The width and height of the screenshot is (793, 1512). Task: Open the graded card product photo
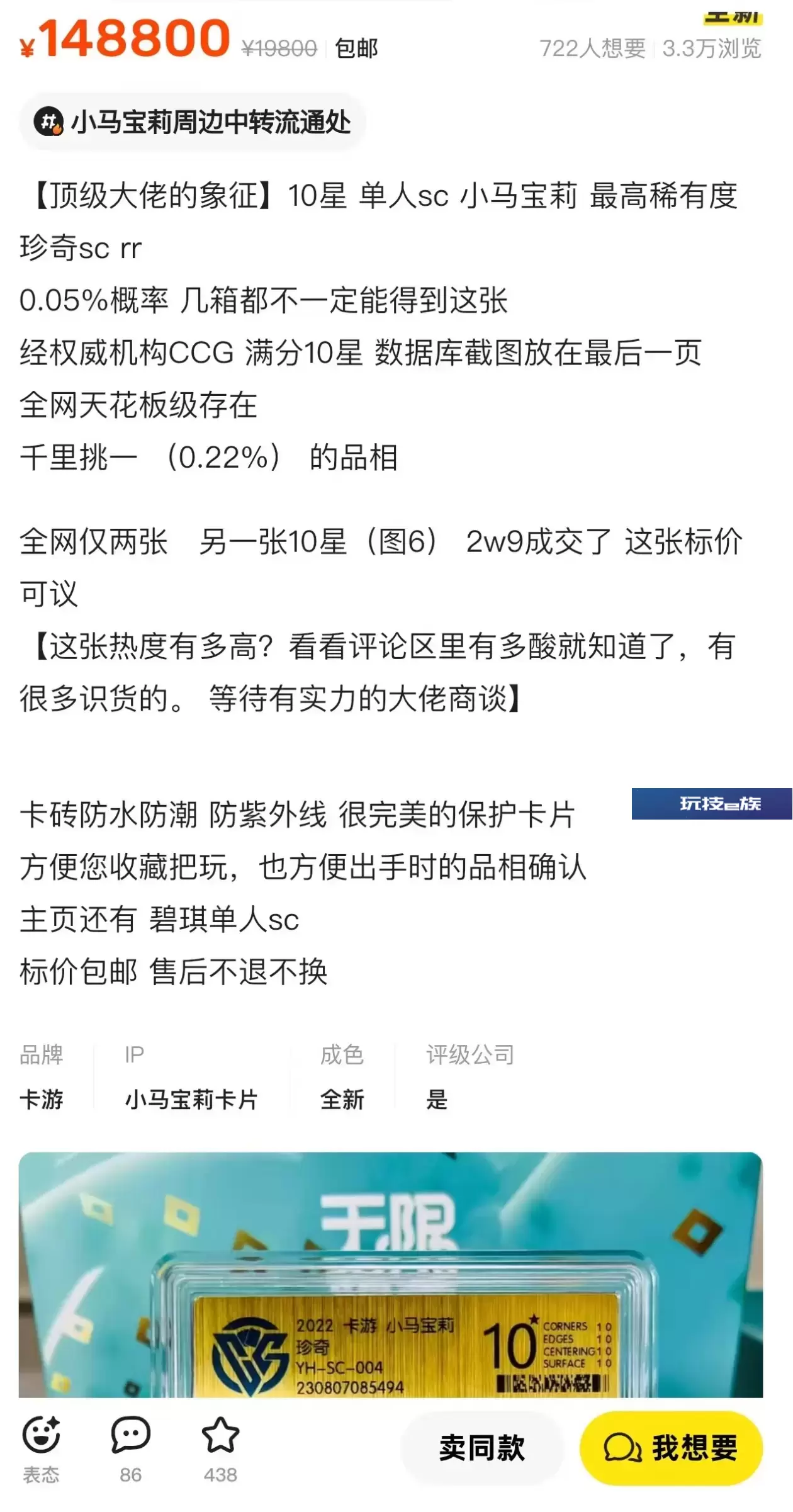point(391,1275)
